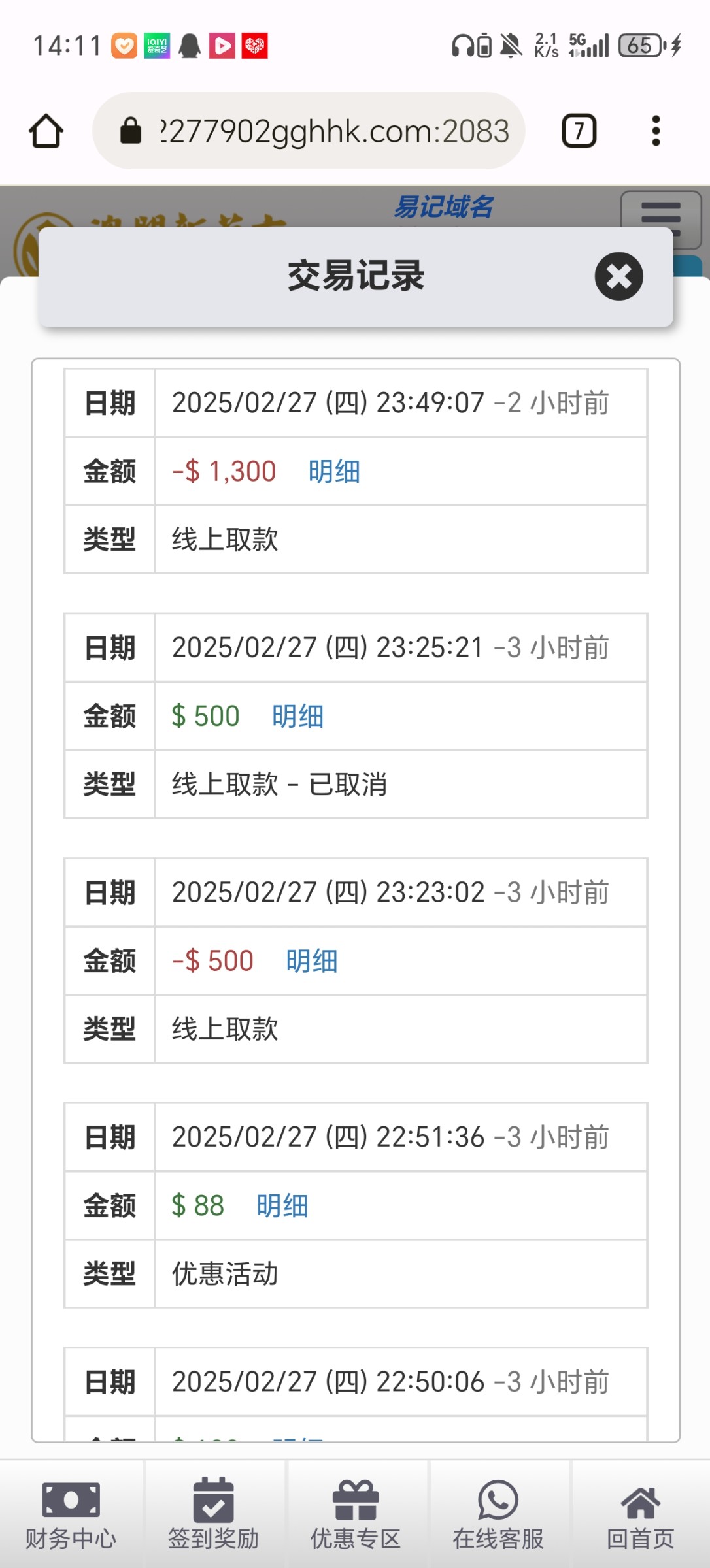Screen dimensions: 710x1568
Task: Switch to 优惠专区
Action: pos(356,1514)
